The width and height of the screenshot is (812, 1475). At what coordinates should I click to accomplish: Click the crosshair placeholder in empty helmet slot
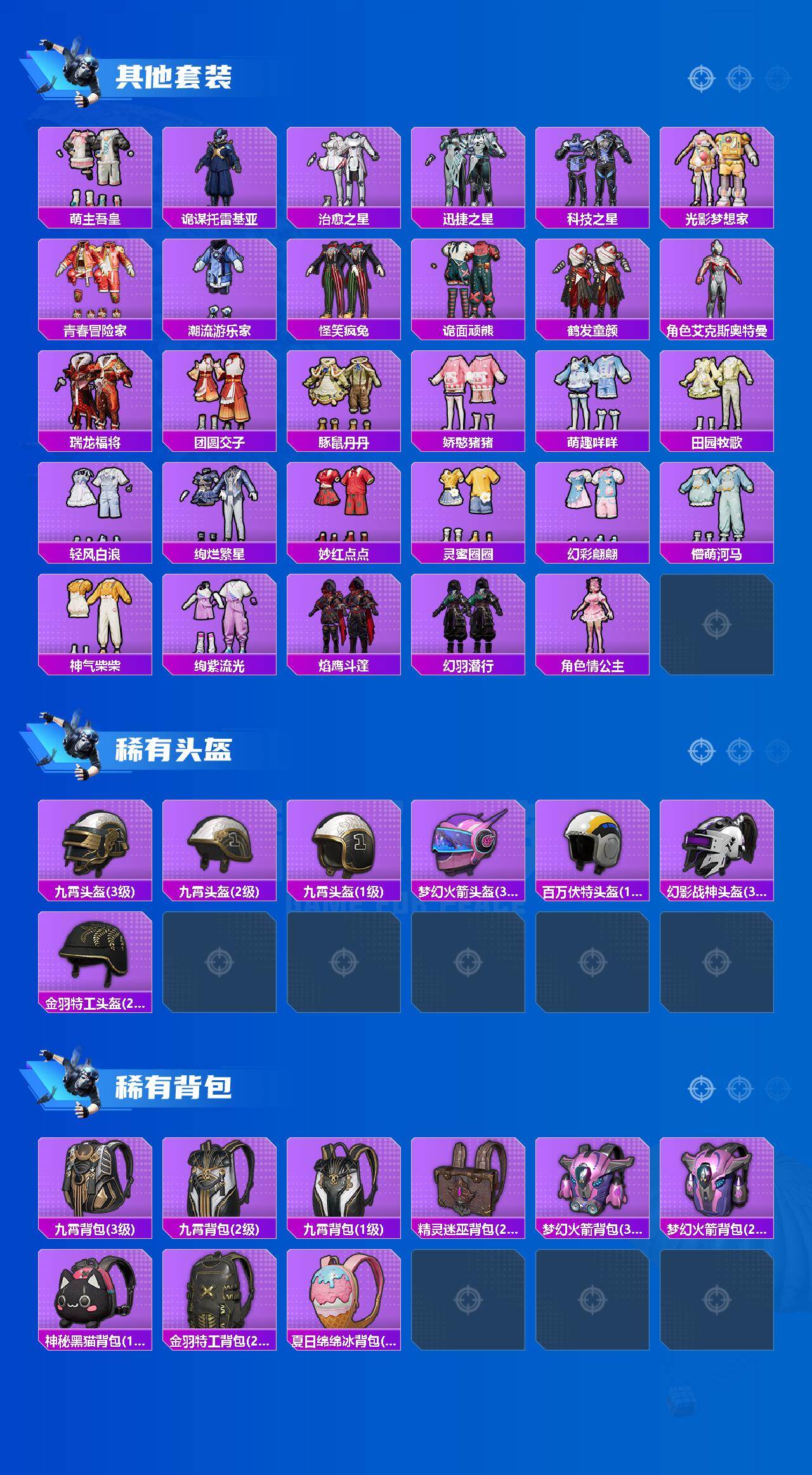pos(220,962)
